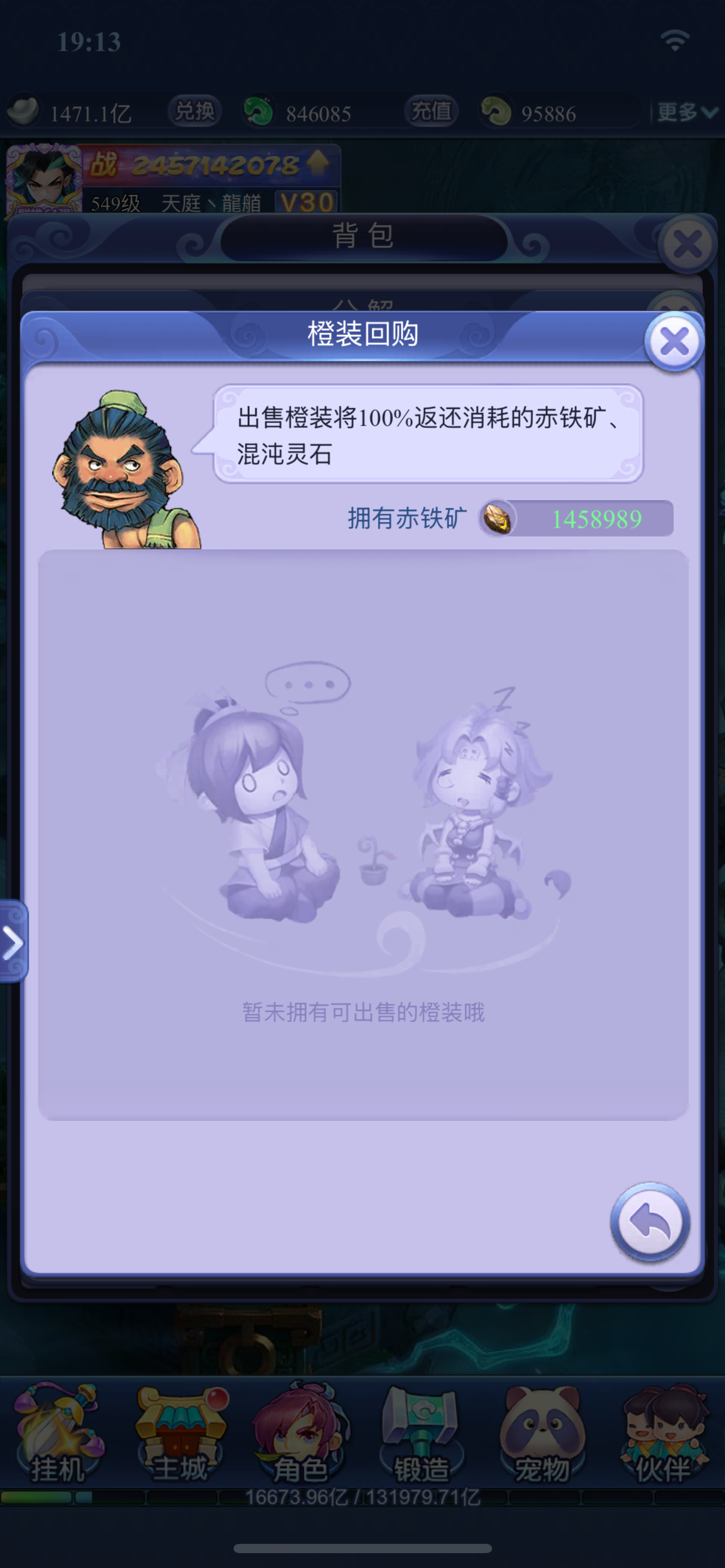Open 兑换 exchange button
This screenshot has height=1568, width=725.
point(195,111)
